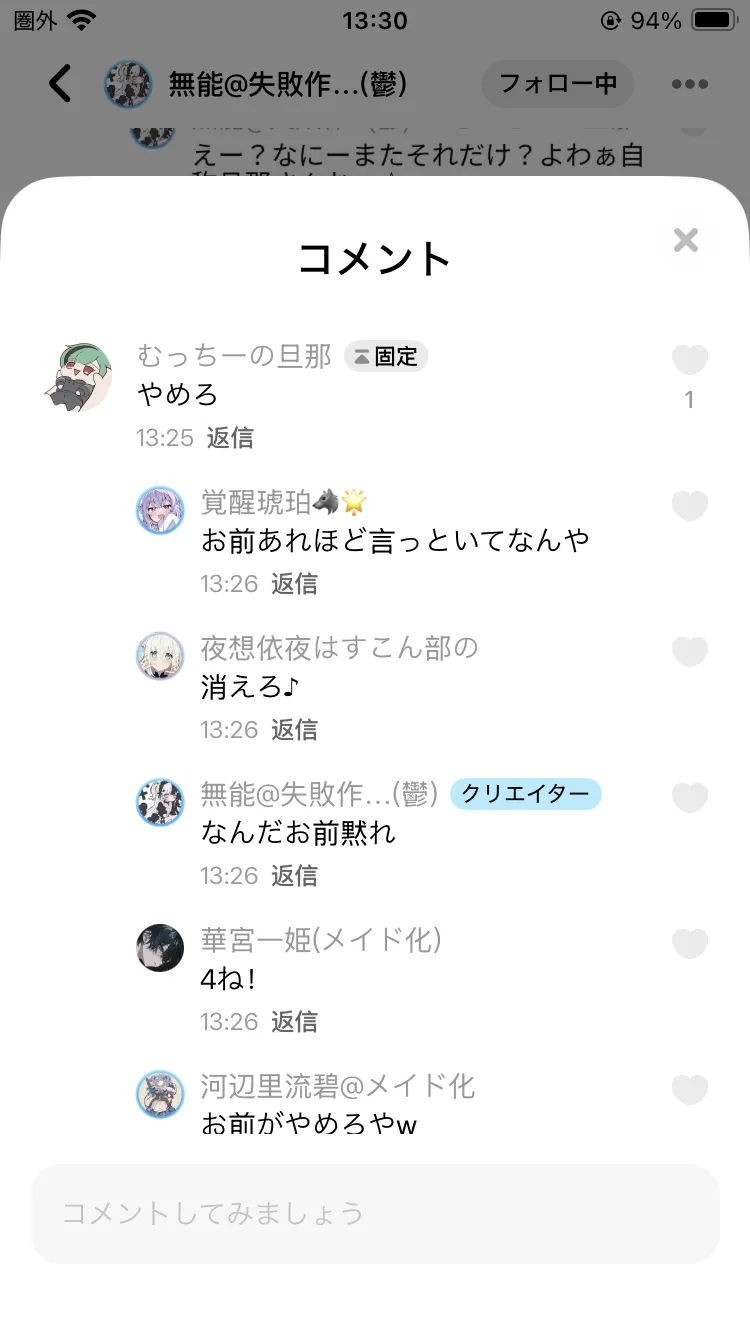The height and width of the screenshot is (1334, 750).
Task: Reply to 夜想依夜はすこん部の's comment
Action: coord(294,730)
